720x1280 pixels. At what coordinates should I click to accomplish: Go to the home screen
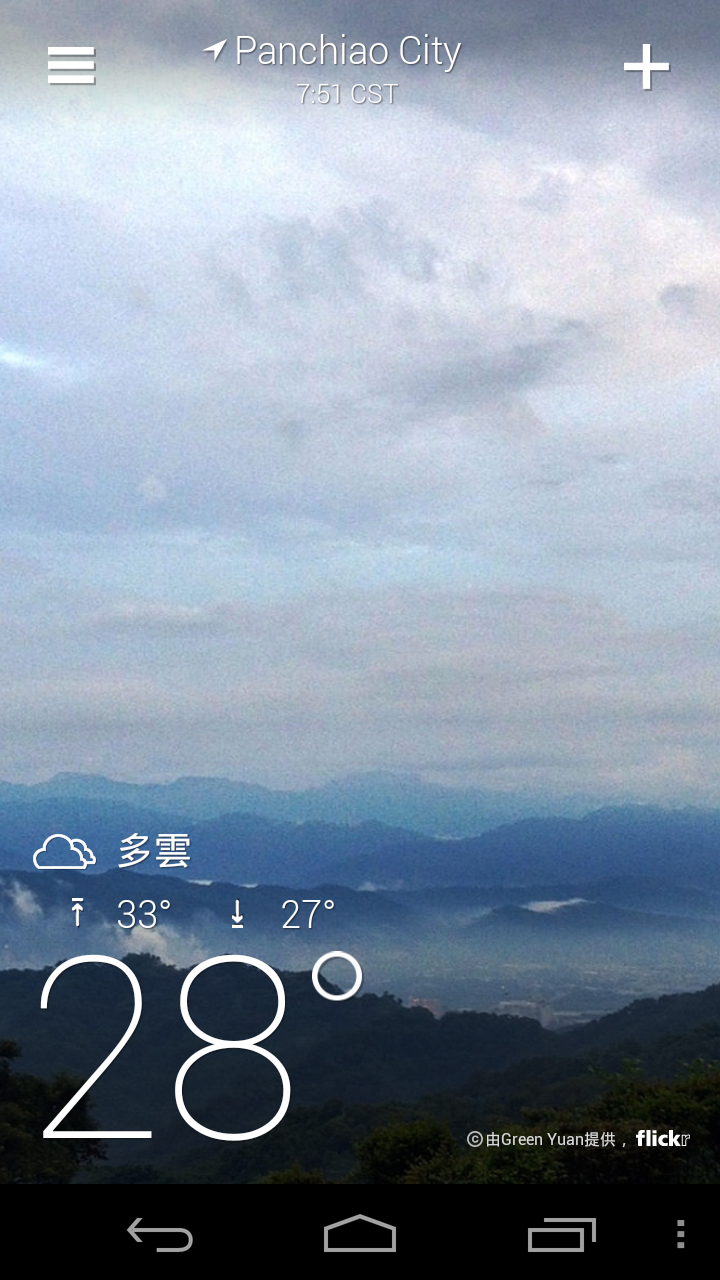[360, 1234]
